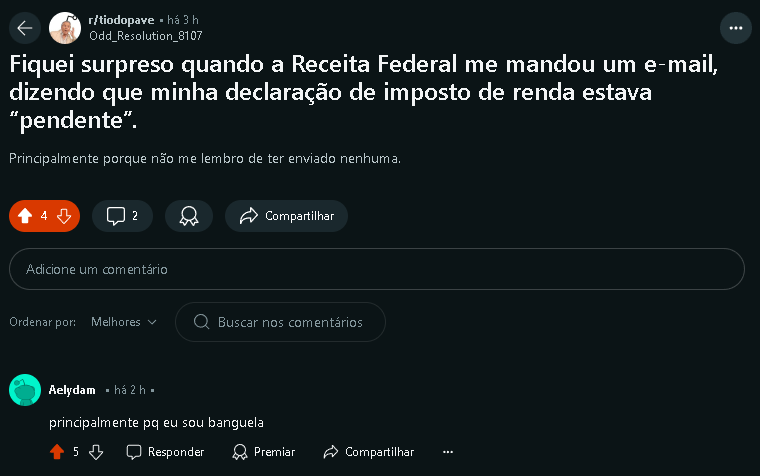Viewport: 760px width, 476px height.
Task: Tap the 'Adicione um comentário' field
Action: tap(376, 269)
